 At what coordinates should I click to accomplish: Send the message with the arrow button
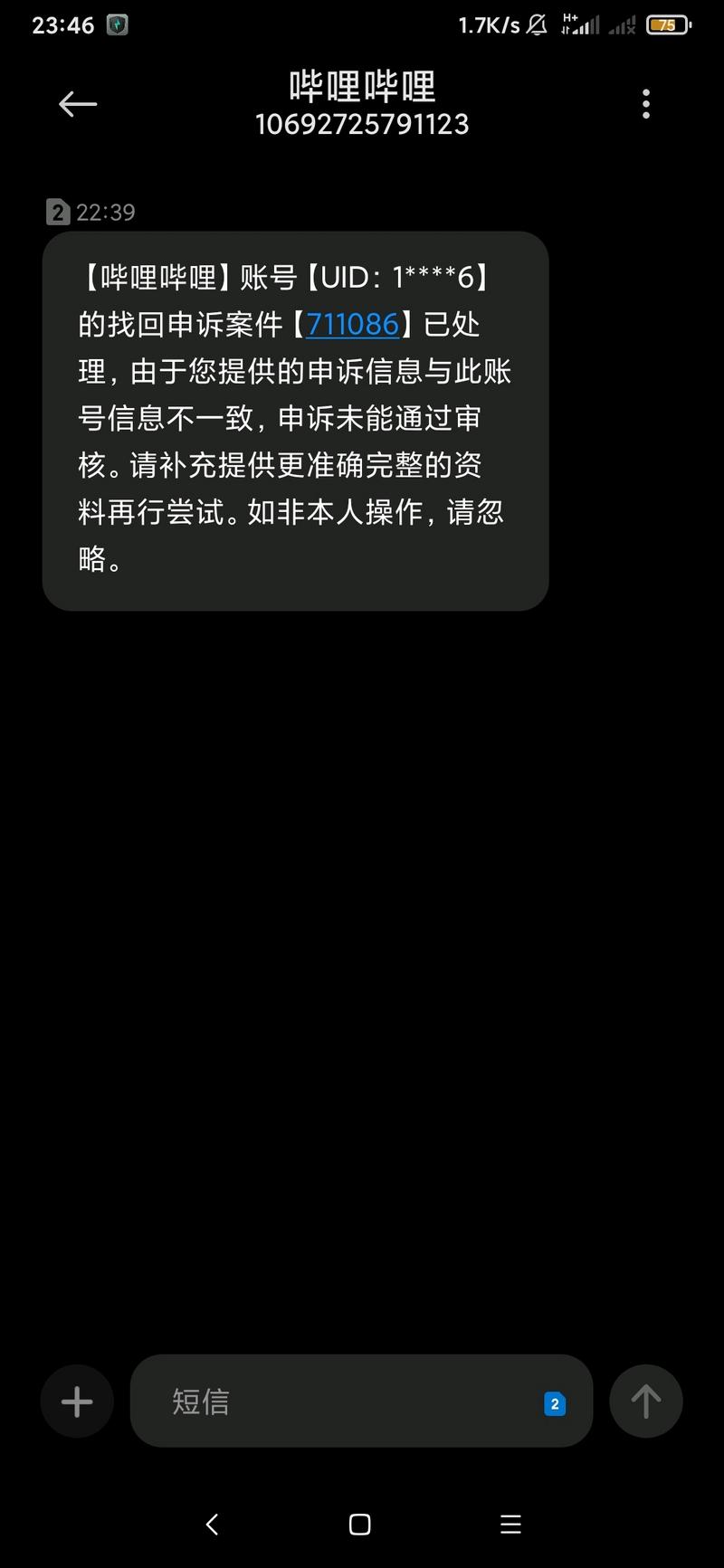coord(645,1402)
